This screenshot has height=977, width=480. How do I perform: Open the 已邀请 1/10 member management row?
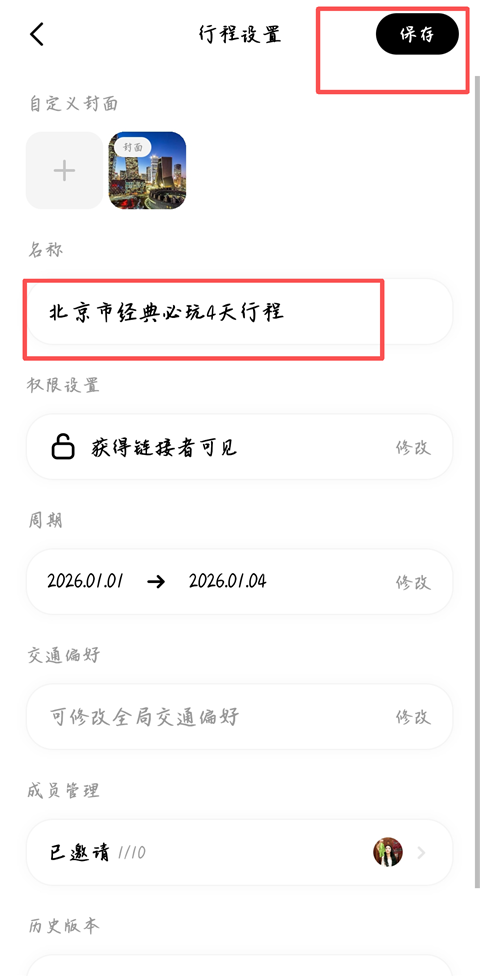(239, 852)
